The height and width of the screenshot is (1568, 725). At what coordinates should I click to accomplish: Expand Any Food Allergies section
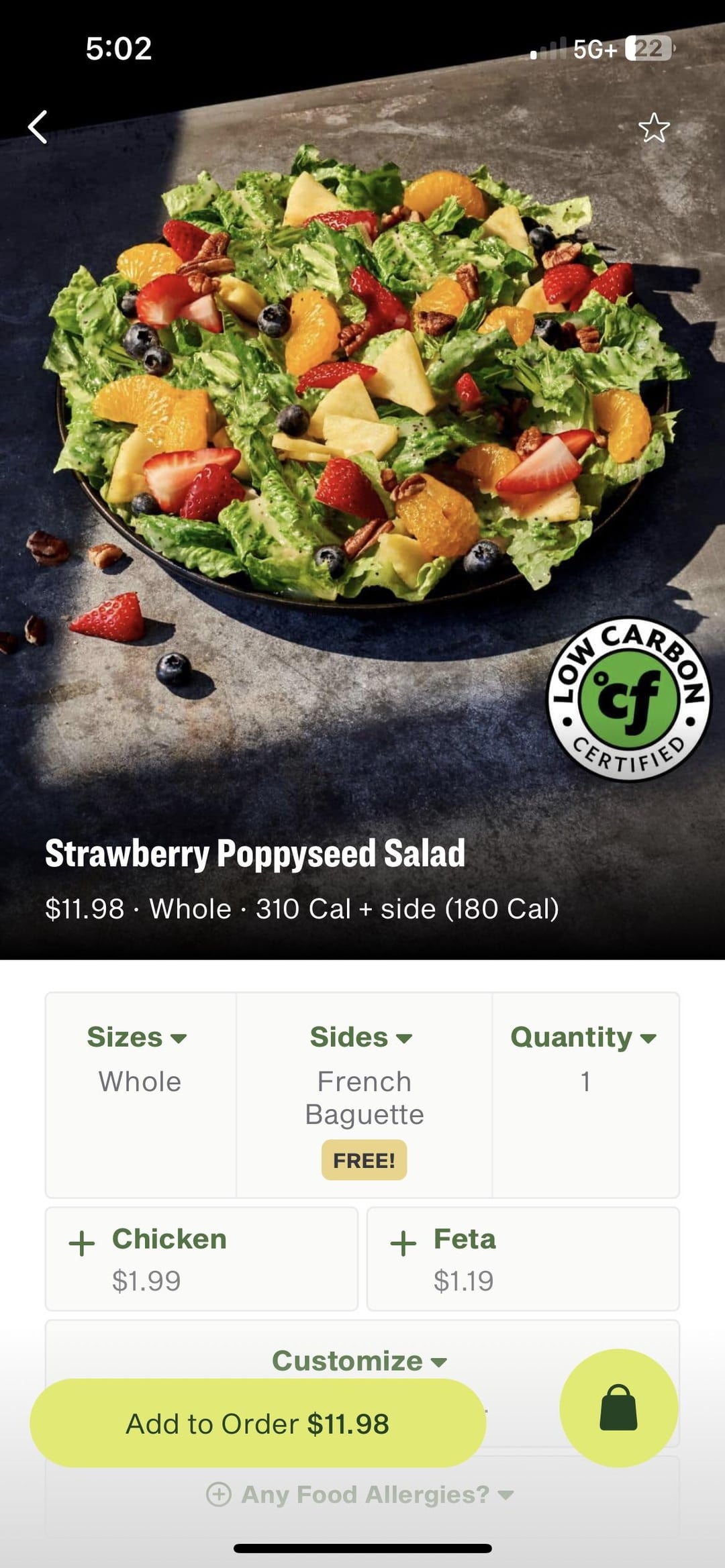[x=361, y=1494]
